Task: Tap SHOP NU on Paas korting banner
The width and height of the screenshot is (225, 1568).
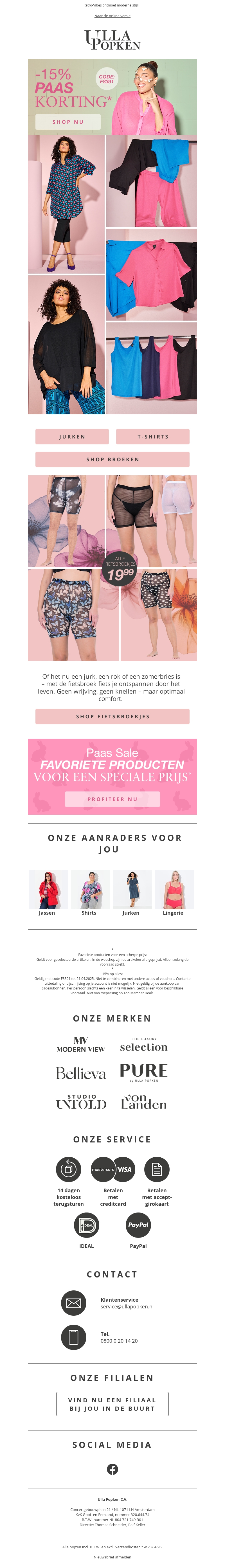Action: [x=67, y=122]
